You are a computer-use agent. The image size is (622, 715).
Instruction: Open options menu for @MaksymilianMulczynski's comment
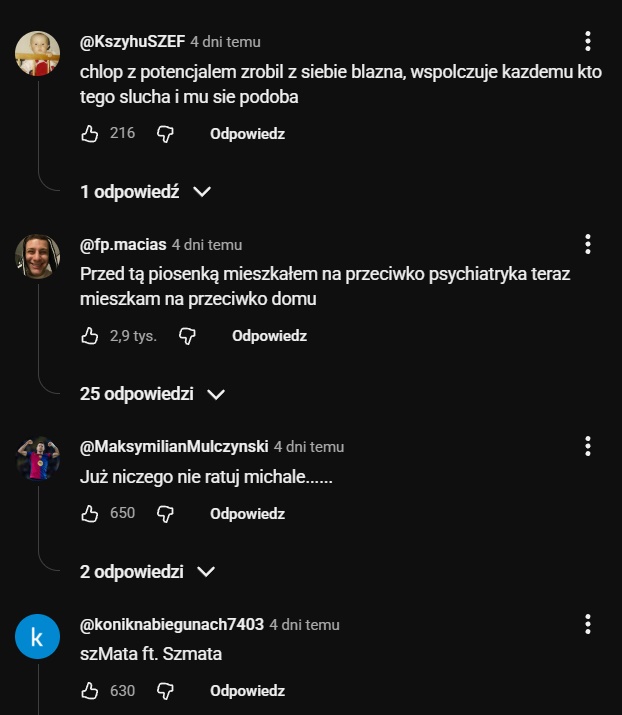588,446
